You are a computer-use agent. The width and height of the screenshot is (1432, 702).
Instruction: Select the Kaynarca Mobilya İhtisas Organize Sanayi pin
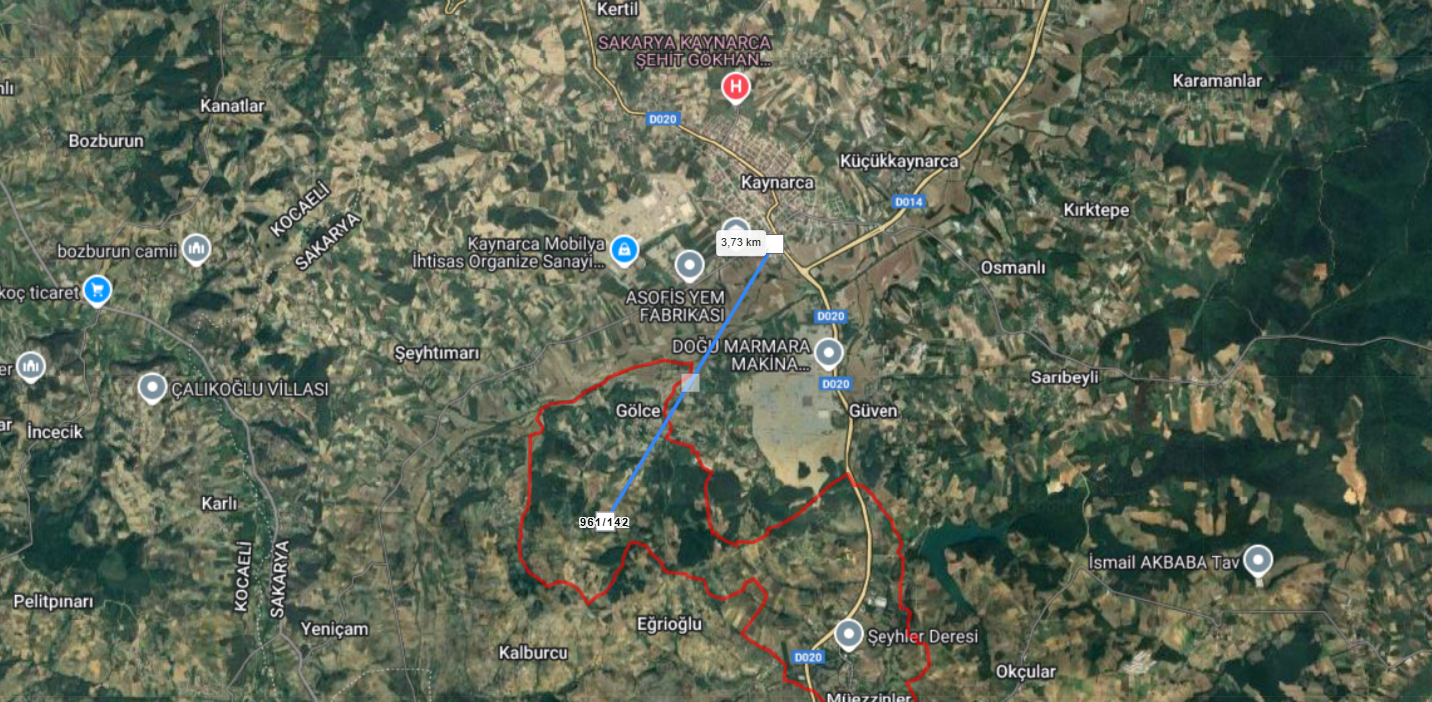coord(624,248)
